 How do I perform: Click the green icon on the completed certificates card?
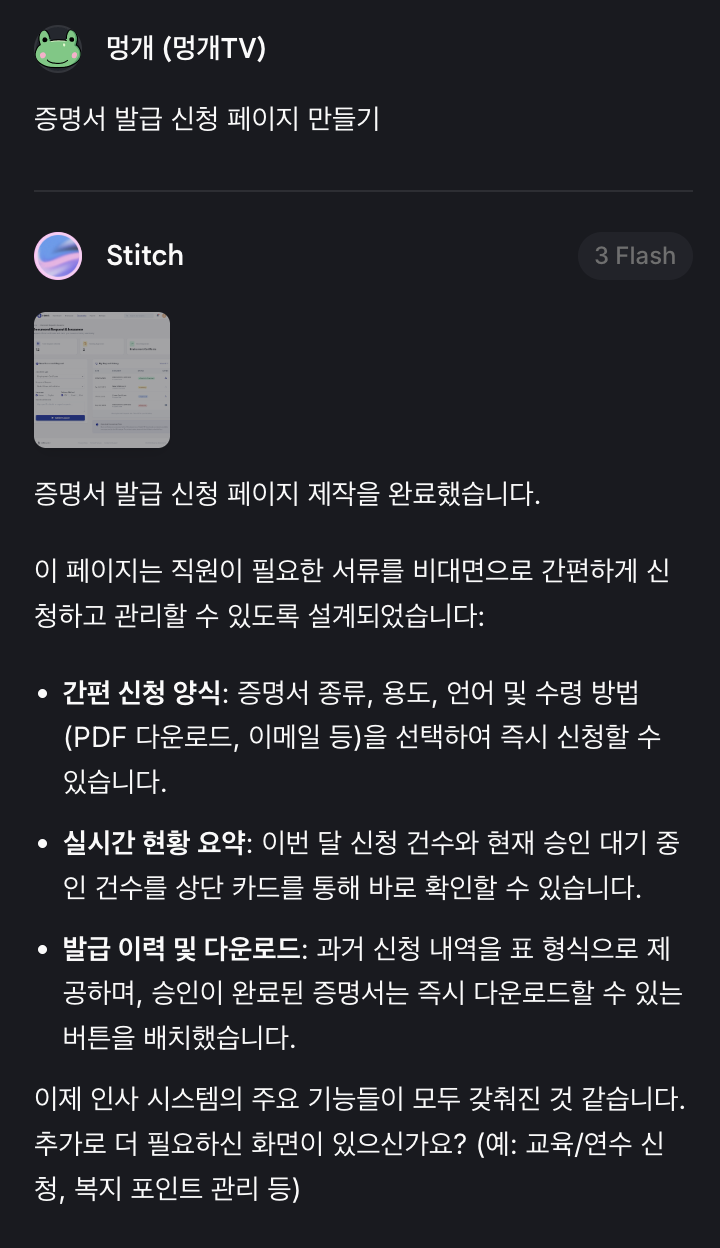coord(131,343)
